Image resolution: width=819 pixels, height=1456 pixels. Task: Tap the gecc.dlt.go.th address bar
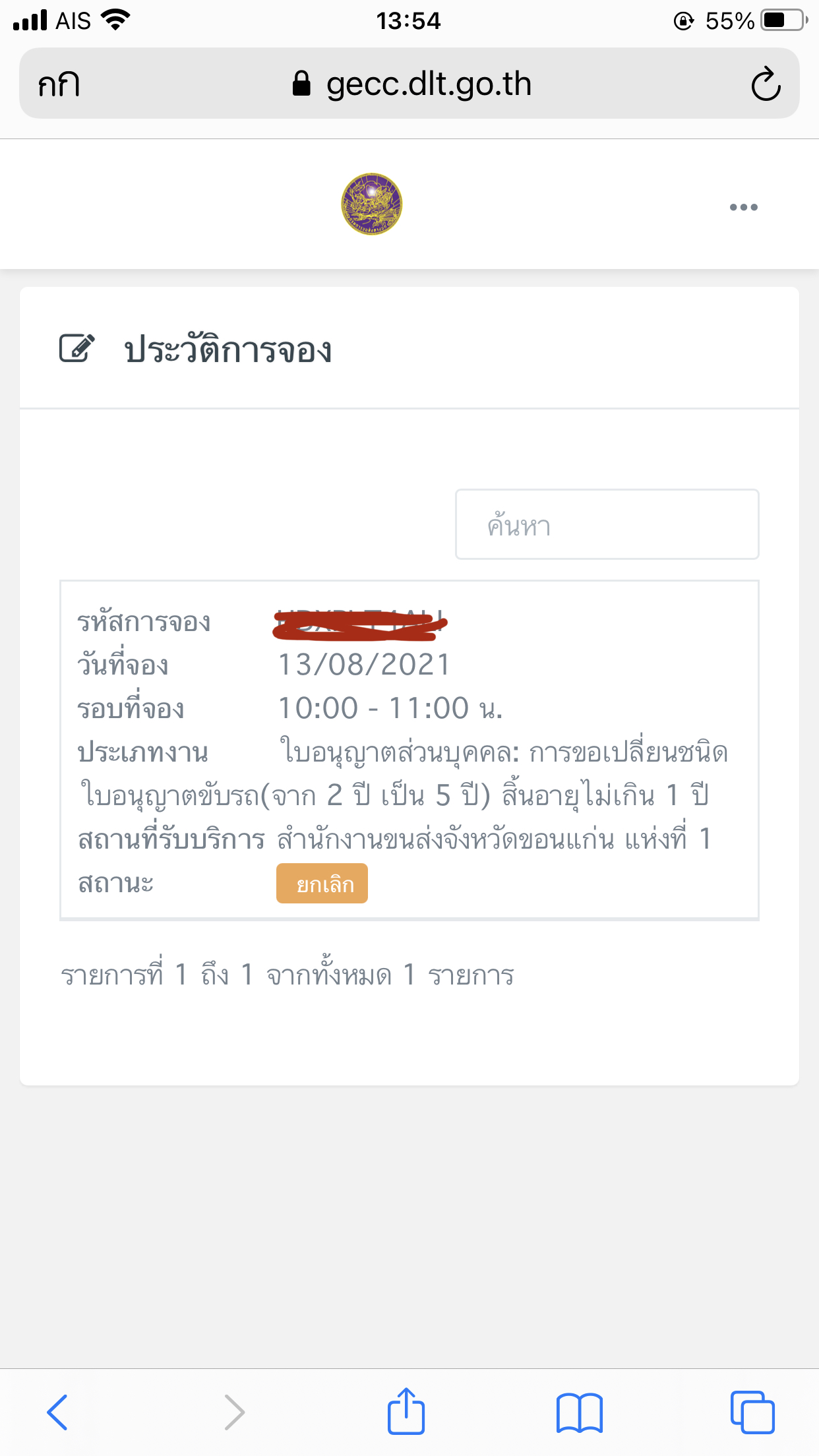pyautogui.click(x=409, y=83)
